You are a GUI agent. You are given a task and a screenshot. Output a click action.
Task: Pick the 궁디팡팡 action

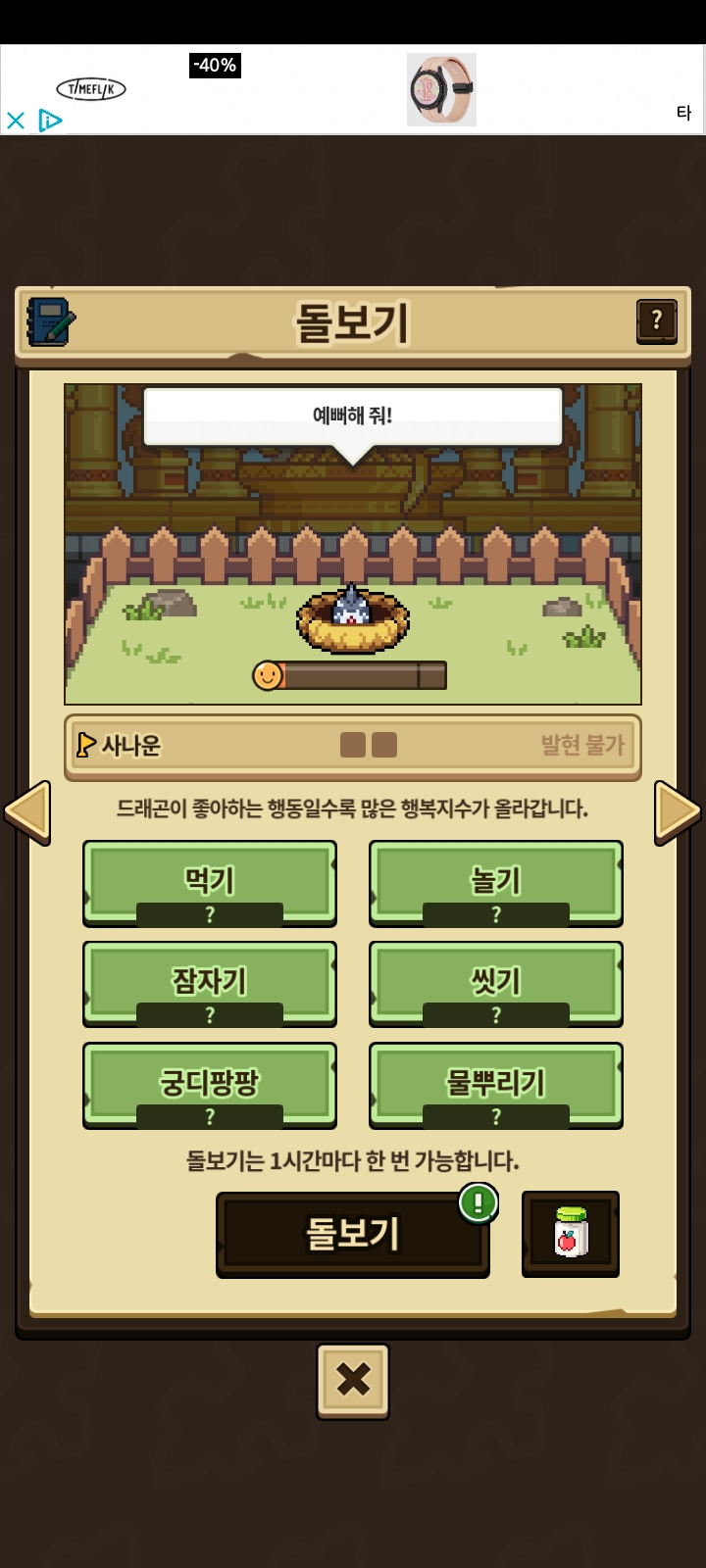[210, 1085]
